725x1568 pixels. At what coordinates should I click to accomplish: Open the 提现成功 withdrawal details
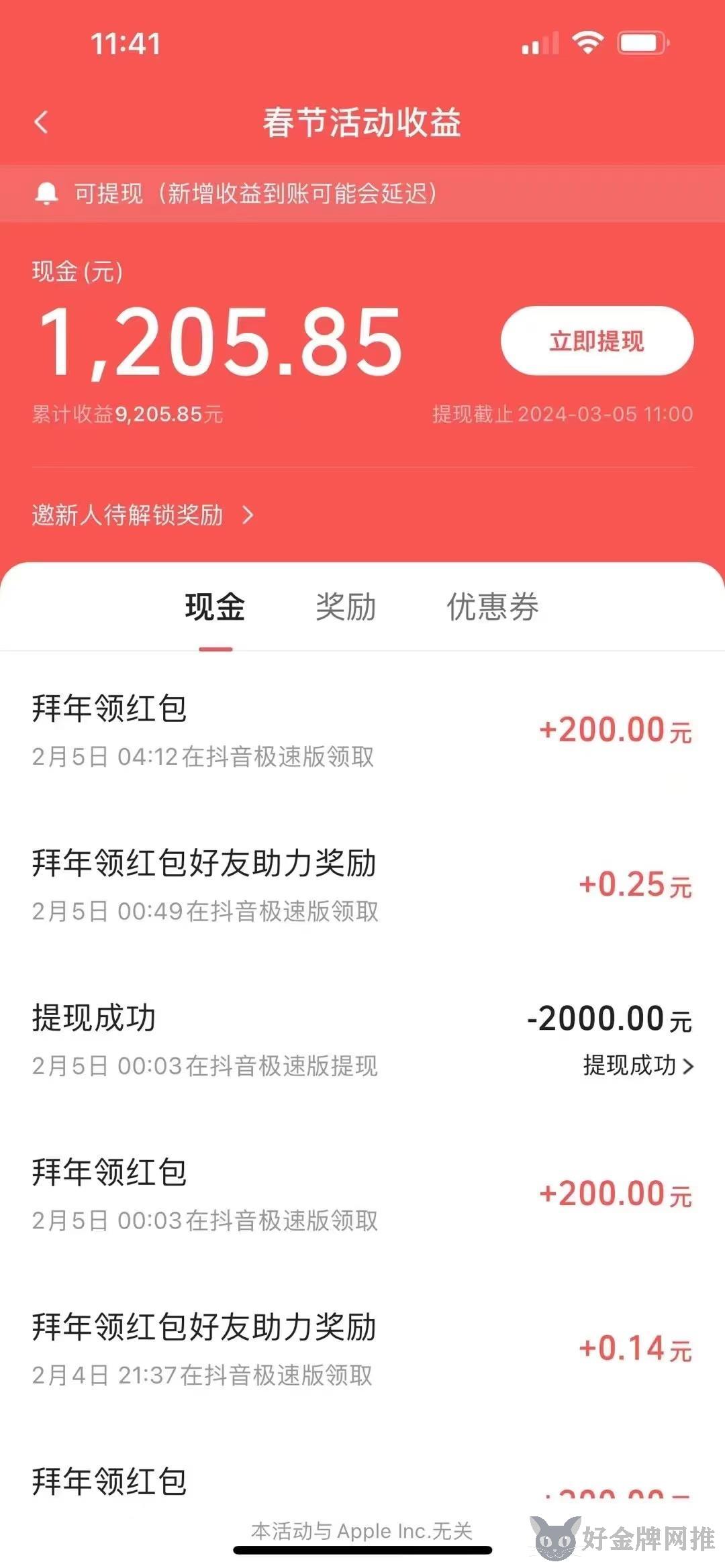(x=638, y=1065)
